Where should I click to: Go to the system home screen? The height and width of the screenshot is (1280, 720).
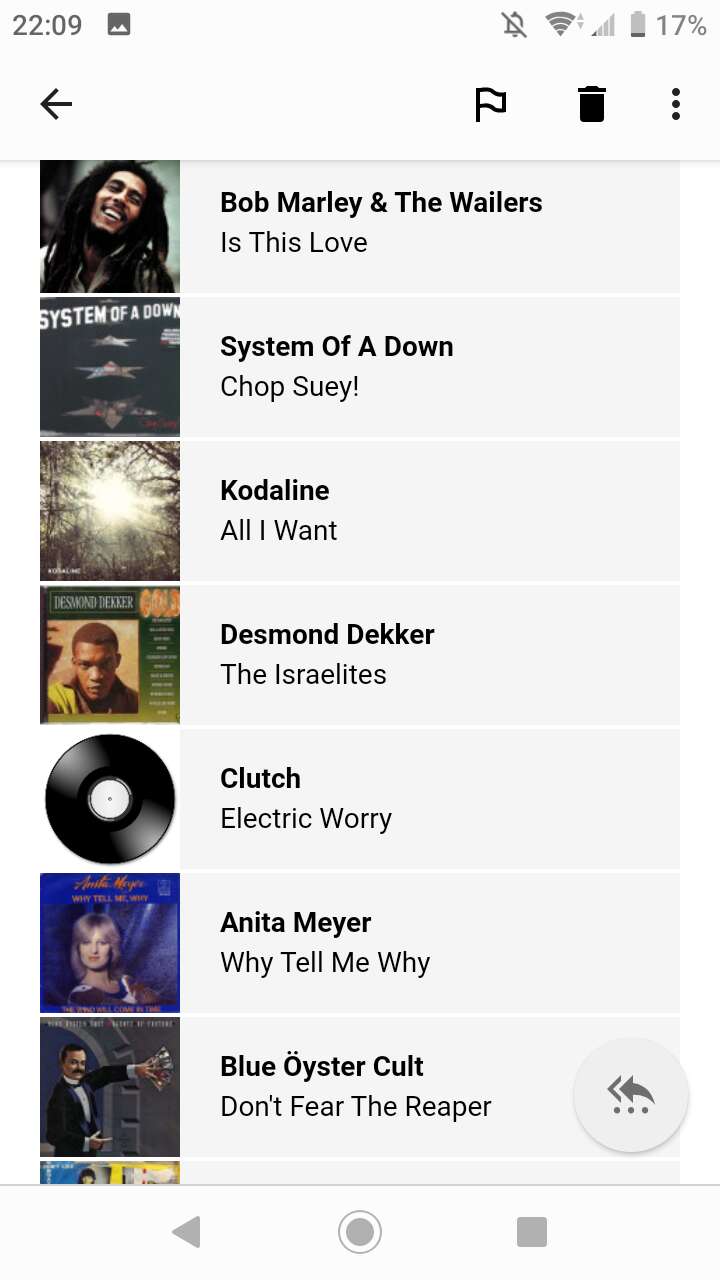tap(360, 1232)
